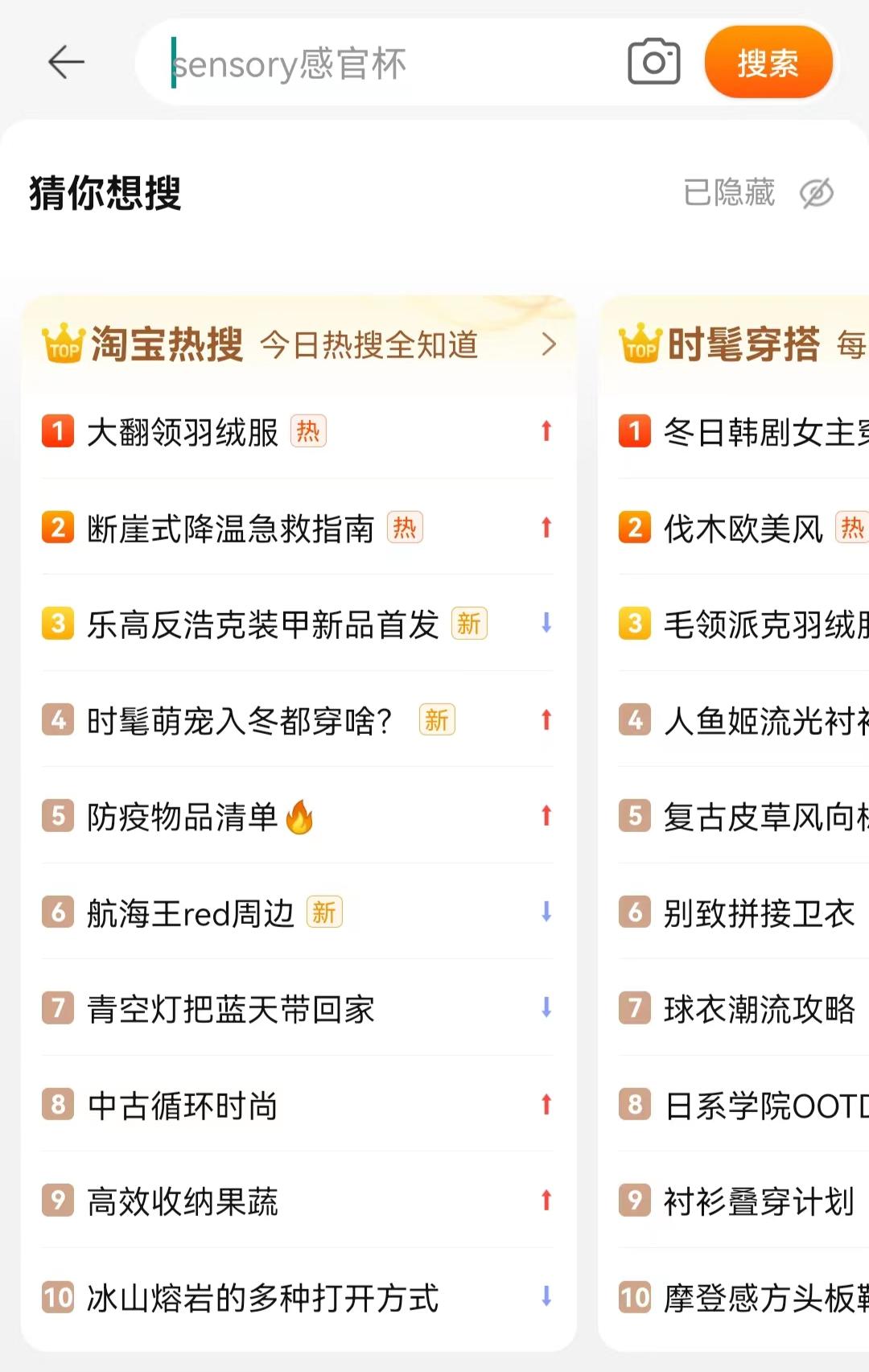
Task: Click rank number 5 badge on 复古皮草风向
Action: tap(635, 815)
